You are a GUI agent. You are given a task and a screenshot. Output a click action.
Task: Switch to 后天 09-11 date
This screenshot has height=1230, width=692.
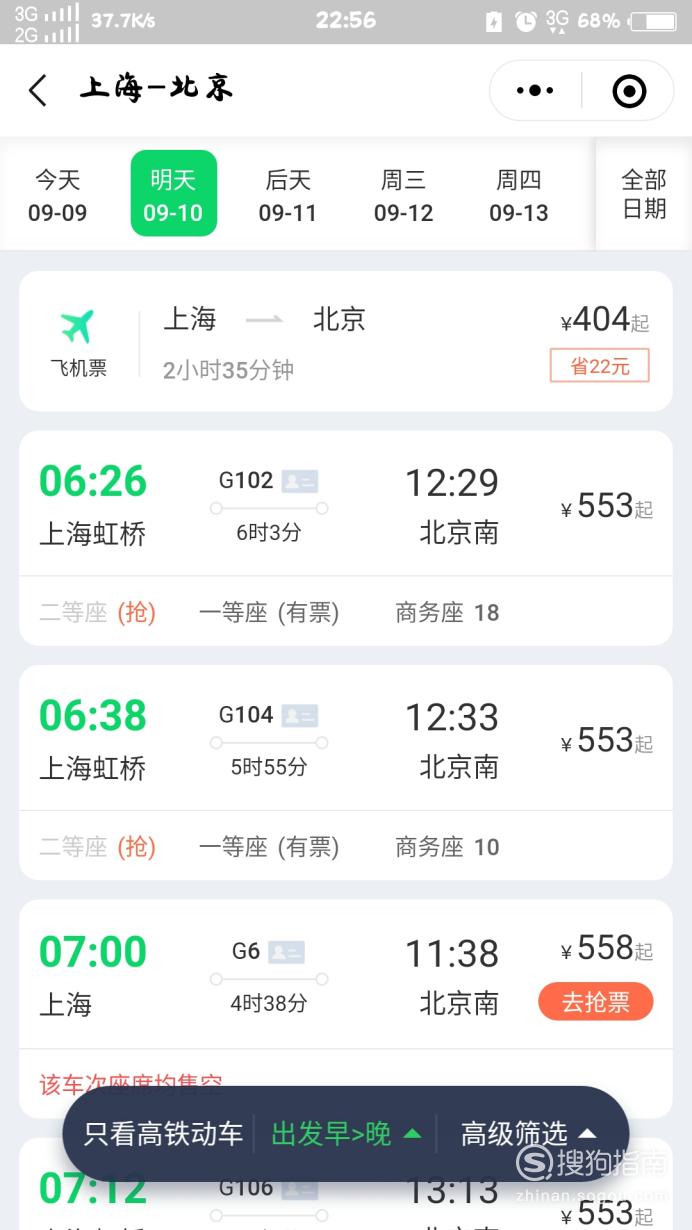click(x=288, y=195)
